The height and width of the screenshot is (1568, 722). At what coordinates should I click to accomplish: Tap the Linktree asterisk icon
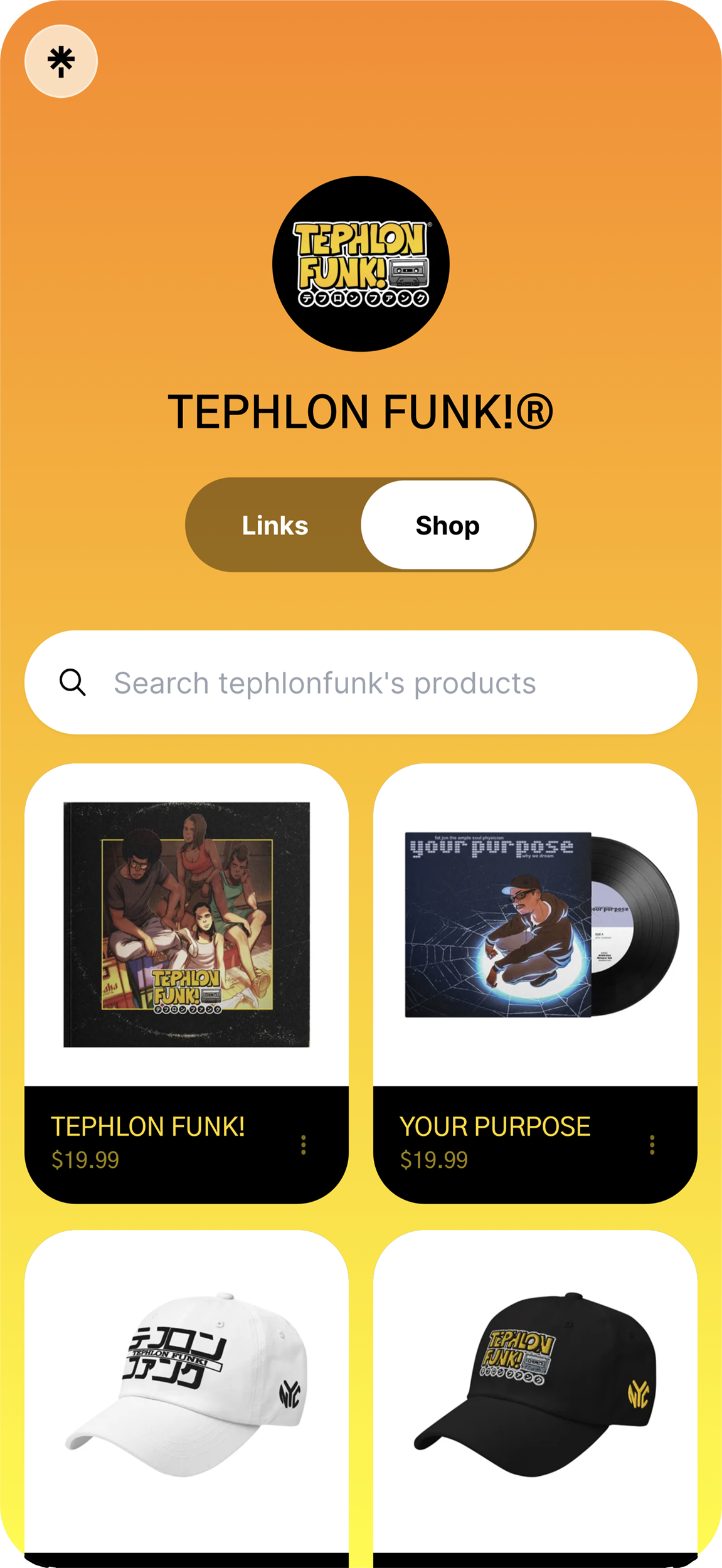(x=61, y=61)
